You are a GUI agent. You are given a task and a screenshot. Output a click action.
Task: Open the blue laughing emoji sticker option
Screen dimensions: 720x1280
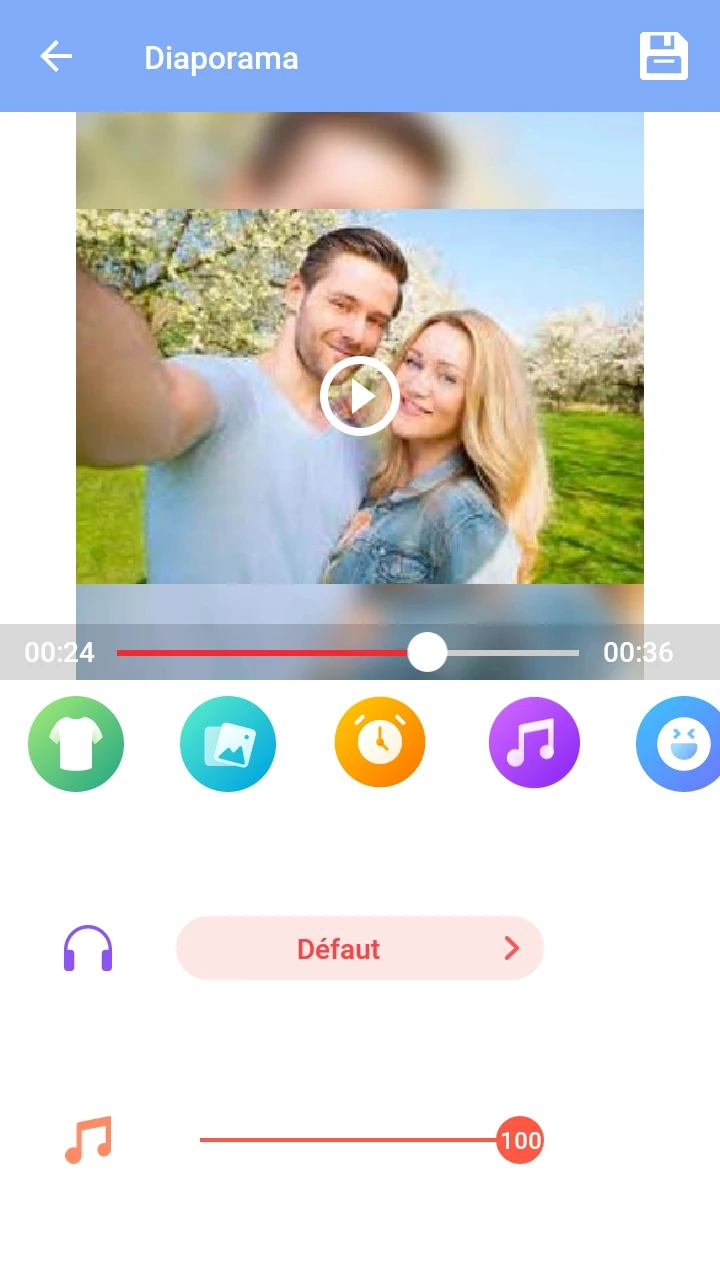pyautogui.click(x=682, y=744)
